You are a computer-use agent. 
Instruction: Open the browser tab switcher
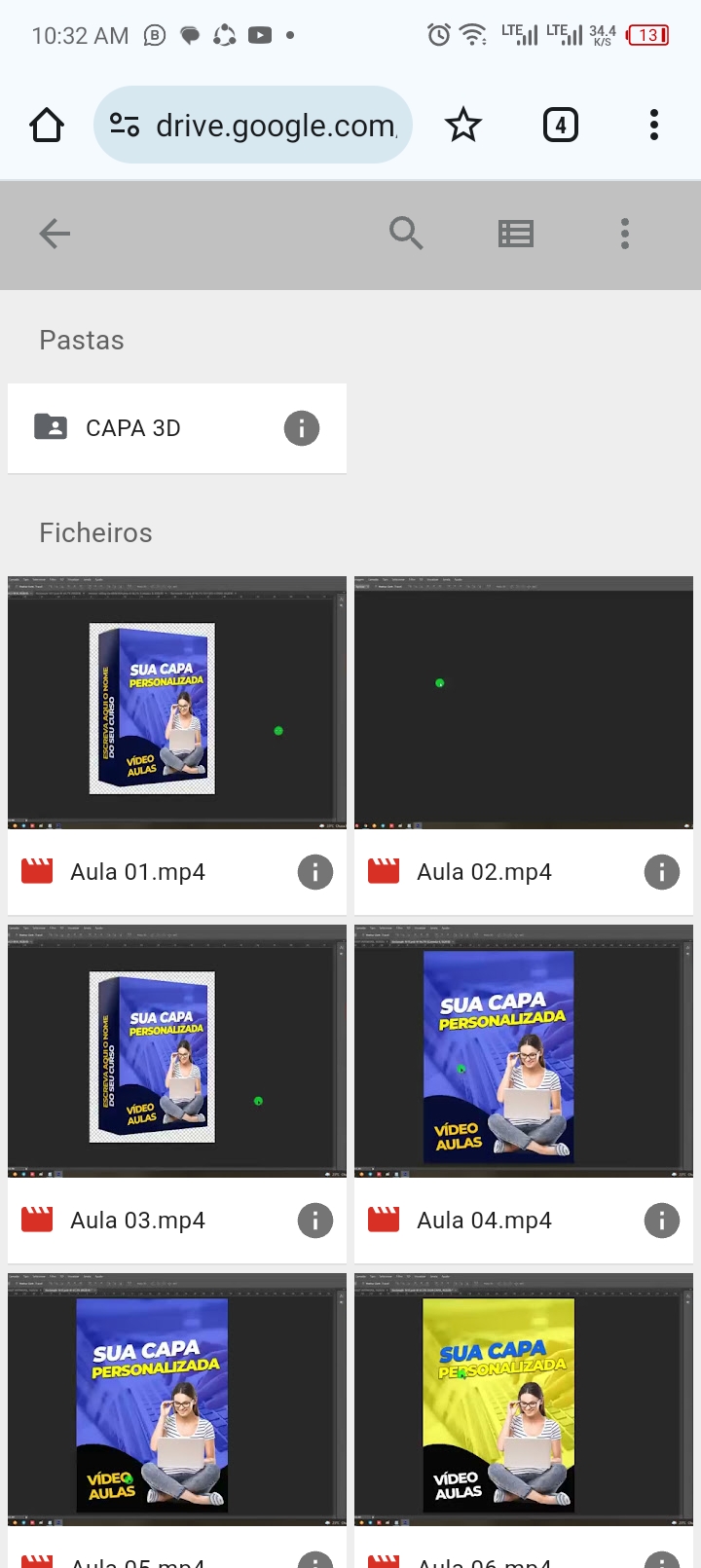(560, 125)
